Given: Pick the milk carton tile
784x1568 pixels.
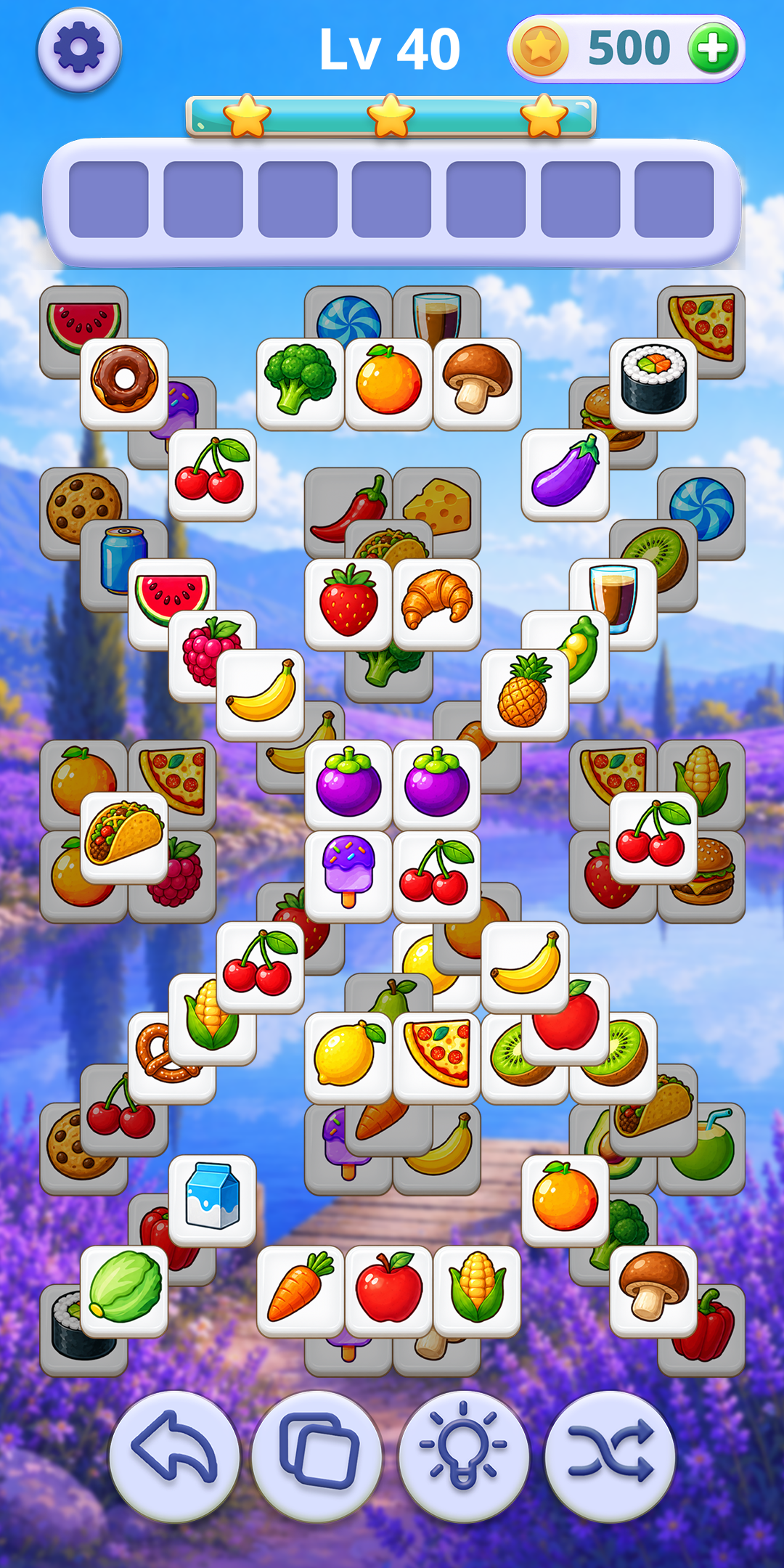Looking at the screenshot, I should [212, 1201].
